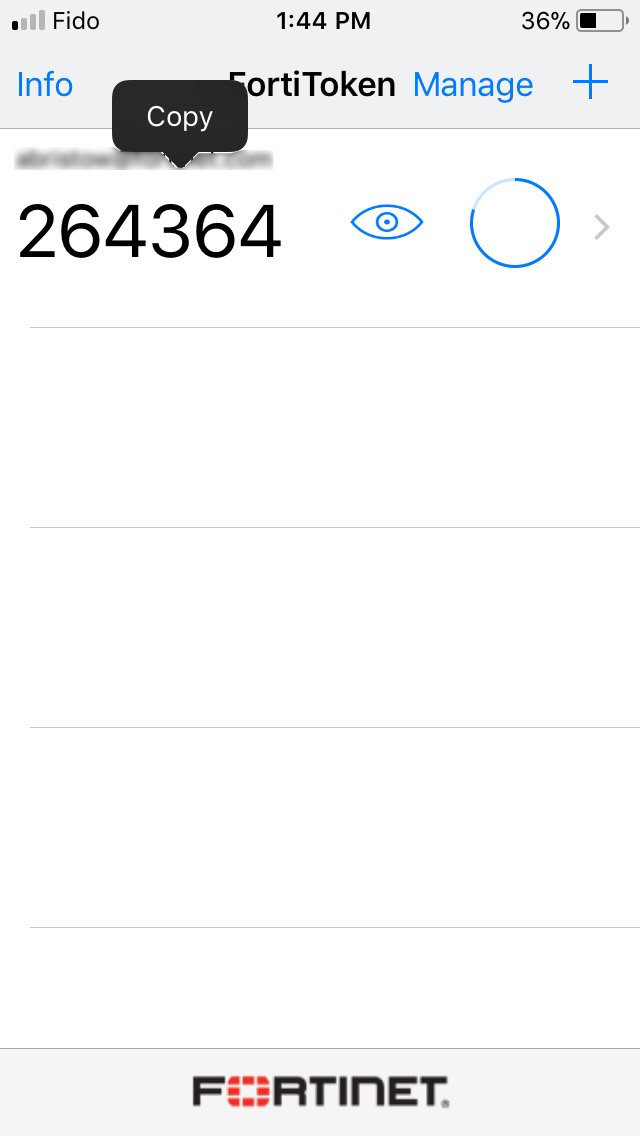The height and width of the screenshot is (1136, 640).
Task: Open token details via the chevron arrow
Action: point(601,227)
